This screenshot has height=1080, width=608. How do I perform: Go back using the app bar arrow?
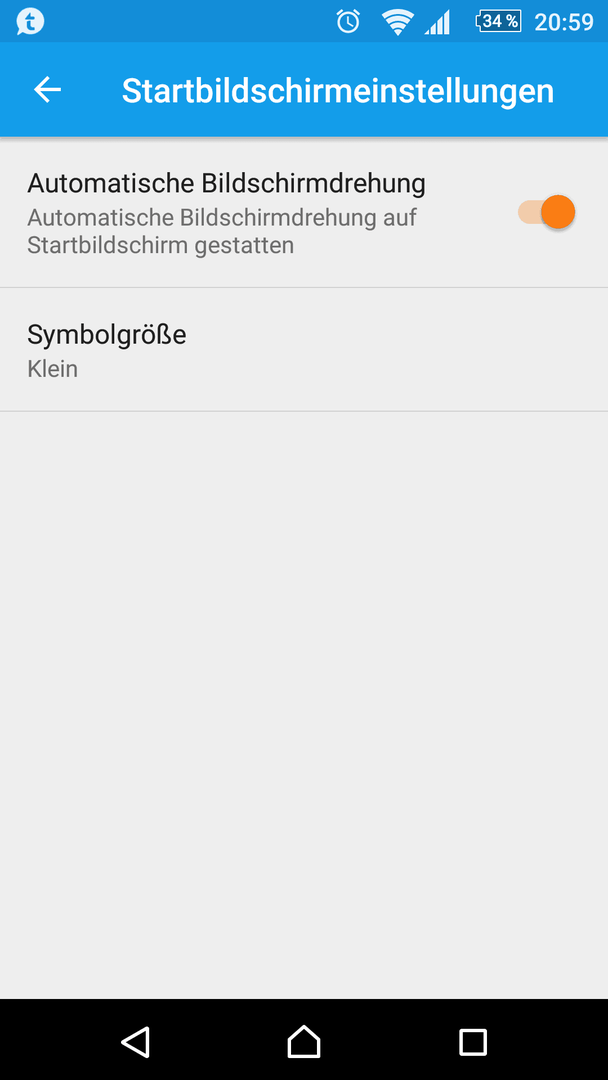click(47, 90)
